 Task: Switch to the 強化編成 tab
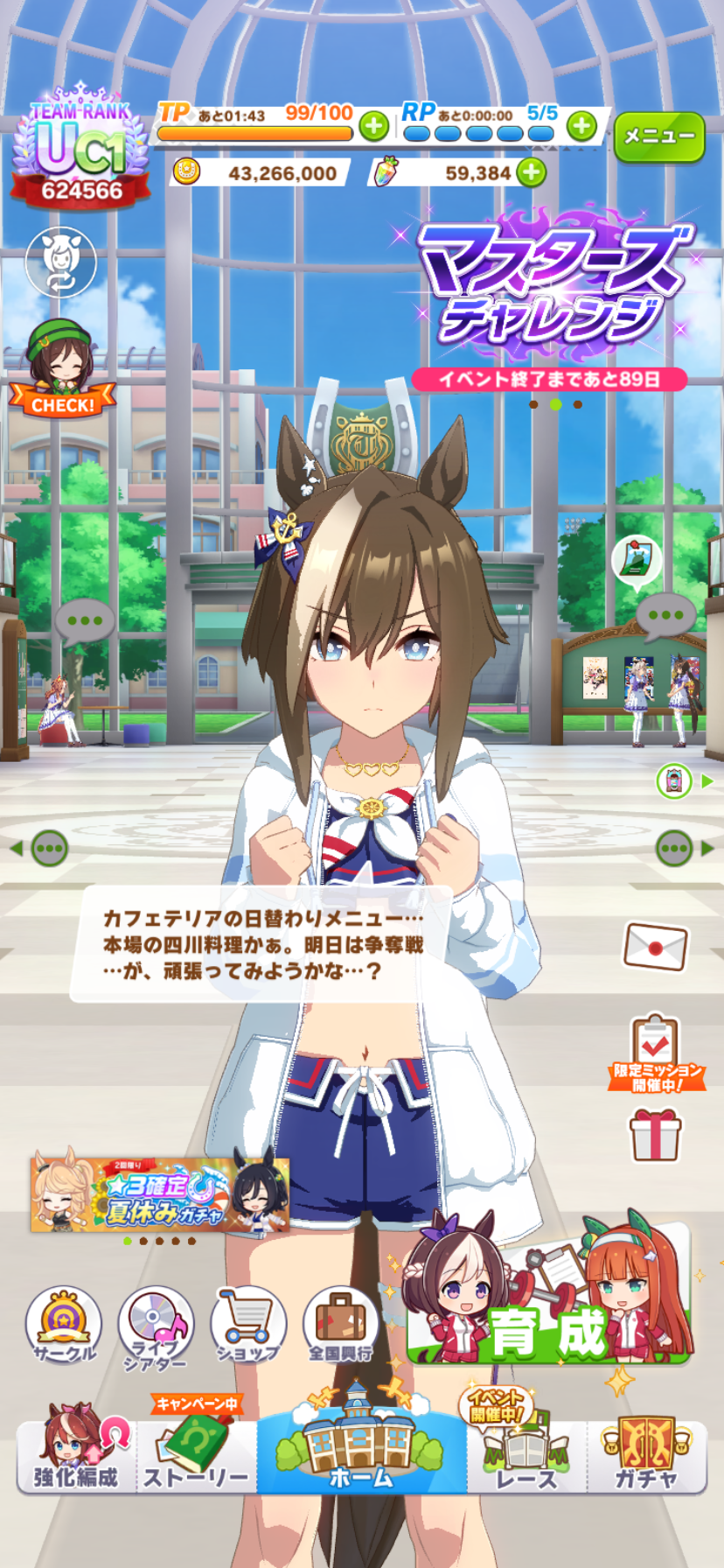[76, 1458]
